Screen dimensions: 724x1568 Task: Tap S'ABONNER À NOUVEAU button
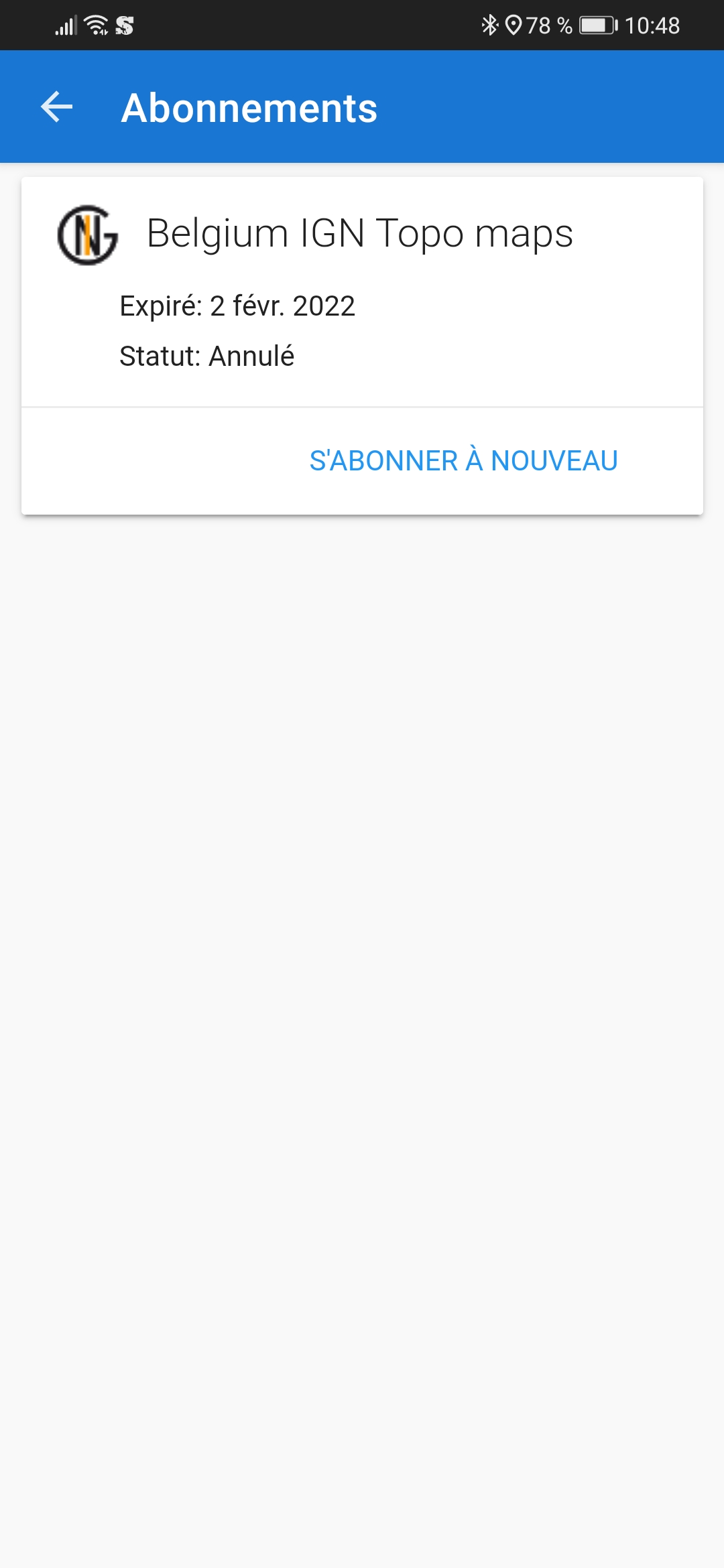[463, 461]
